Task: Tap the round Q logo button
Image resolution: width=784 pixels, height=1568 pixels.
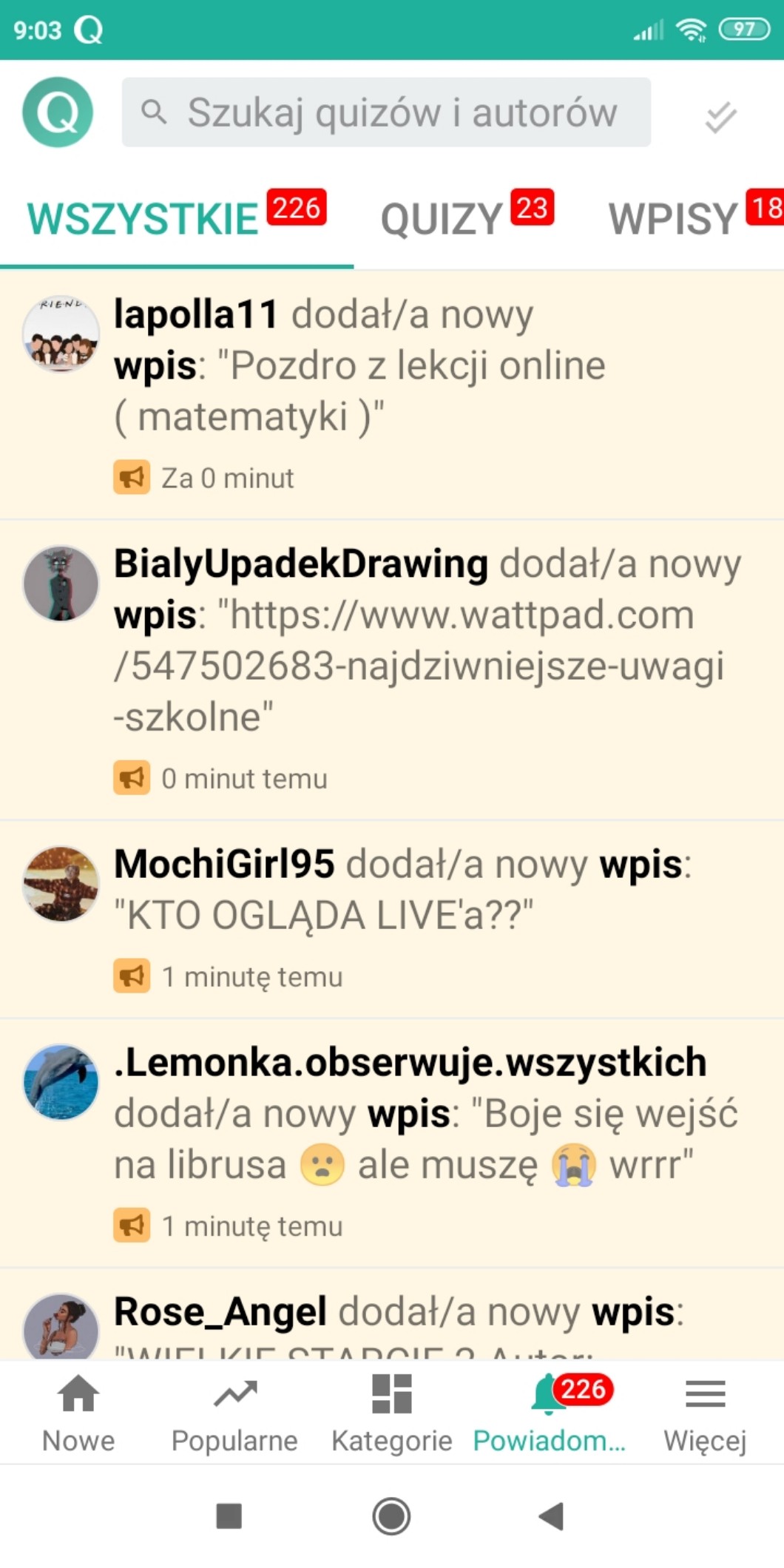Action: click(x=58, y=112)
